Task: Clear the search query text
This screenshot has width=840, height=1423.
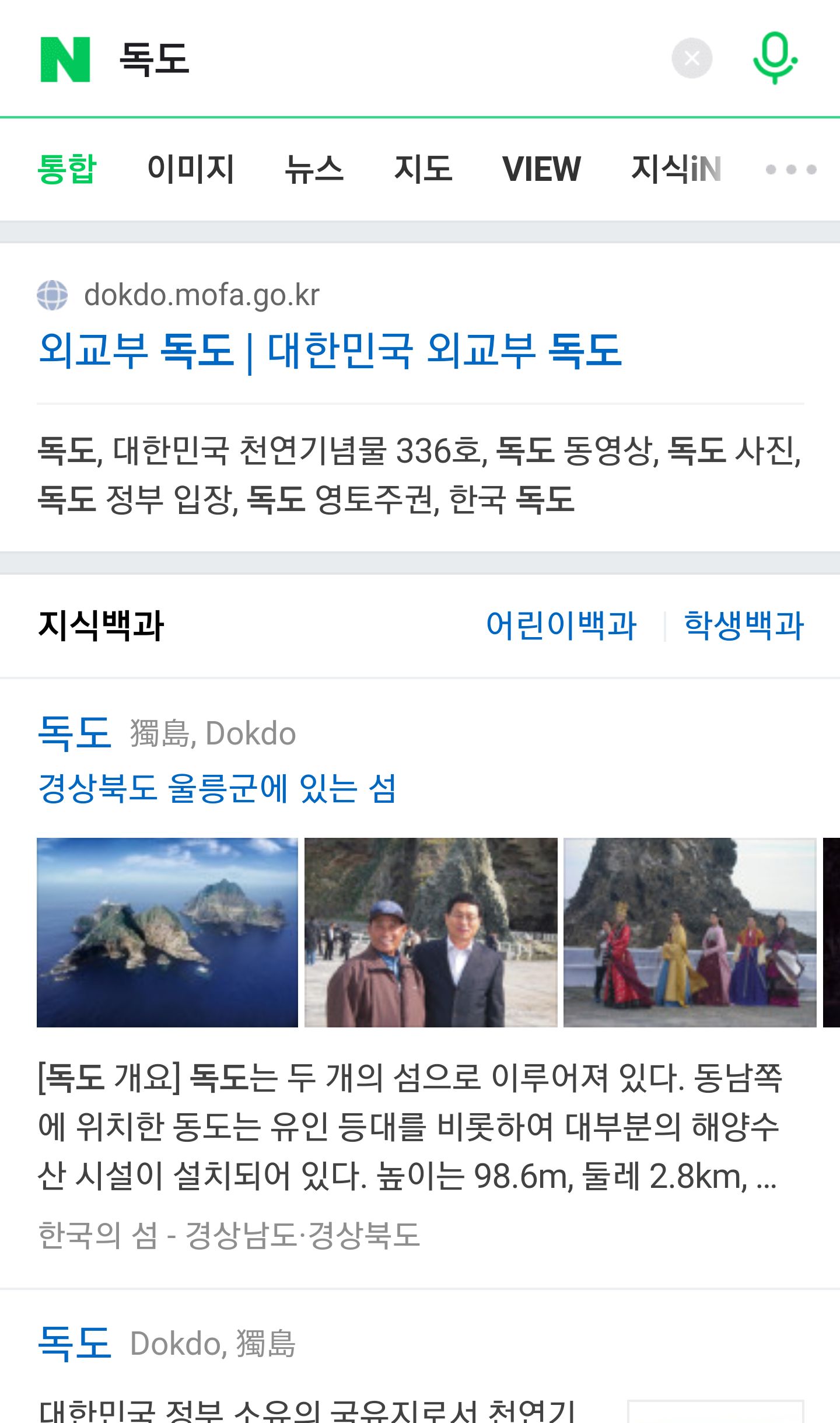Action: (692, 58)
